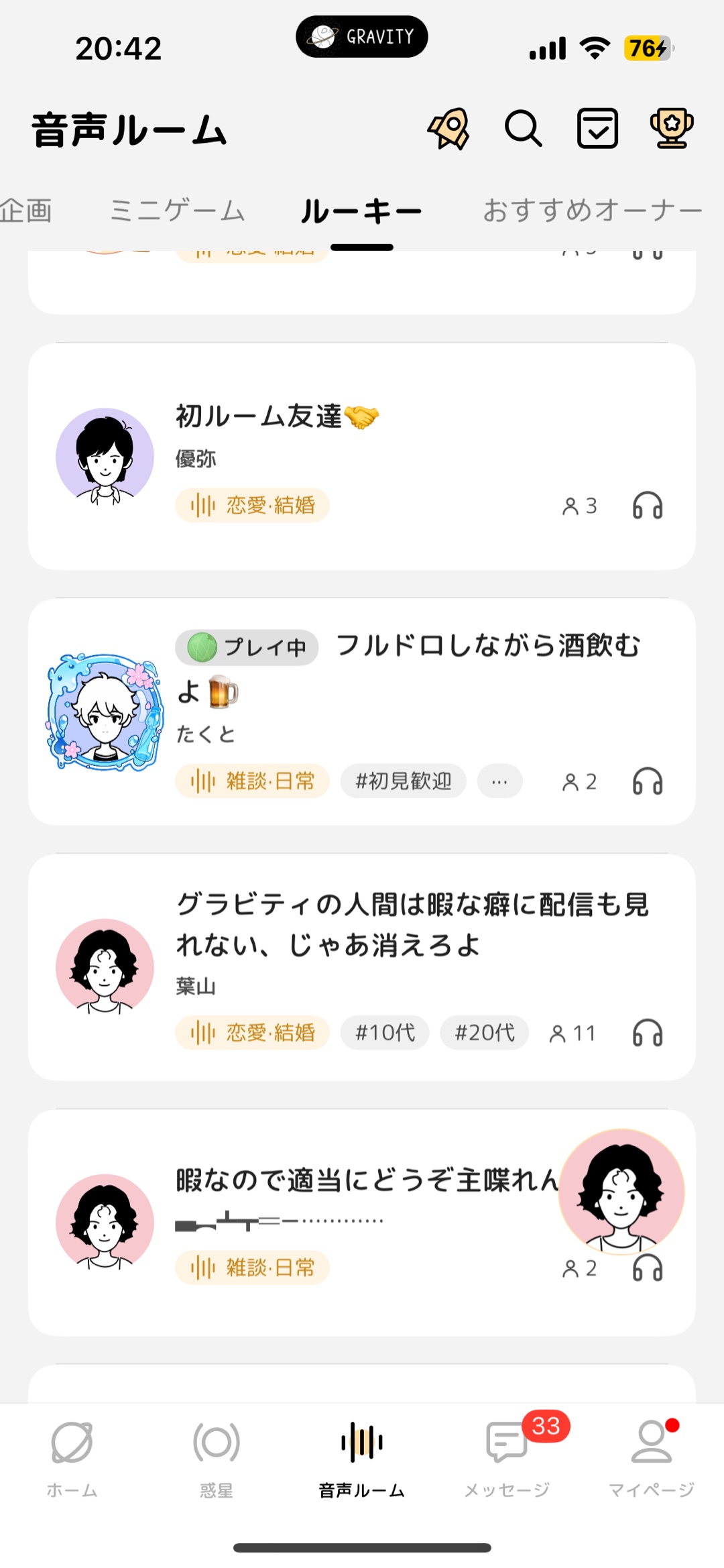Expand hidden tags with the ... button

tap(499, 781)
